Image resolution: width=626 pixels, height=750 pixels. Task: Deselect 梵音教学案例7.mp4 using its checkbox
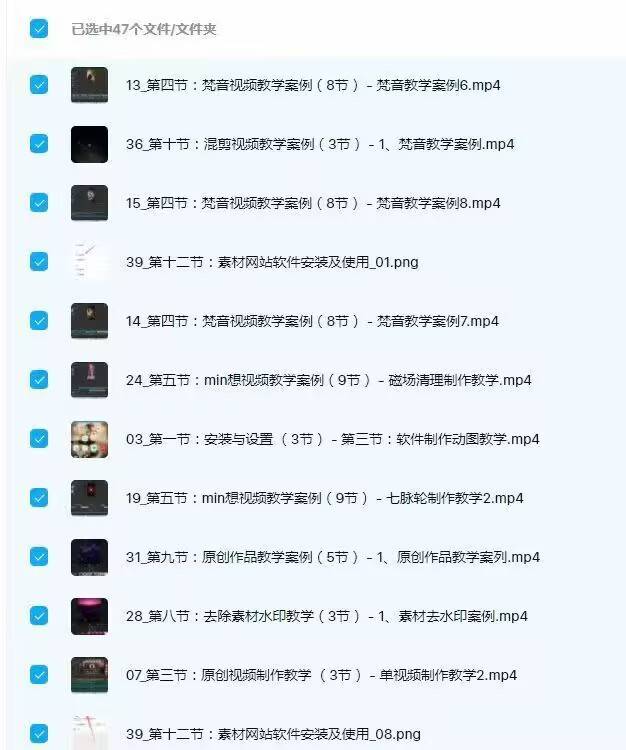click(39, 321)
